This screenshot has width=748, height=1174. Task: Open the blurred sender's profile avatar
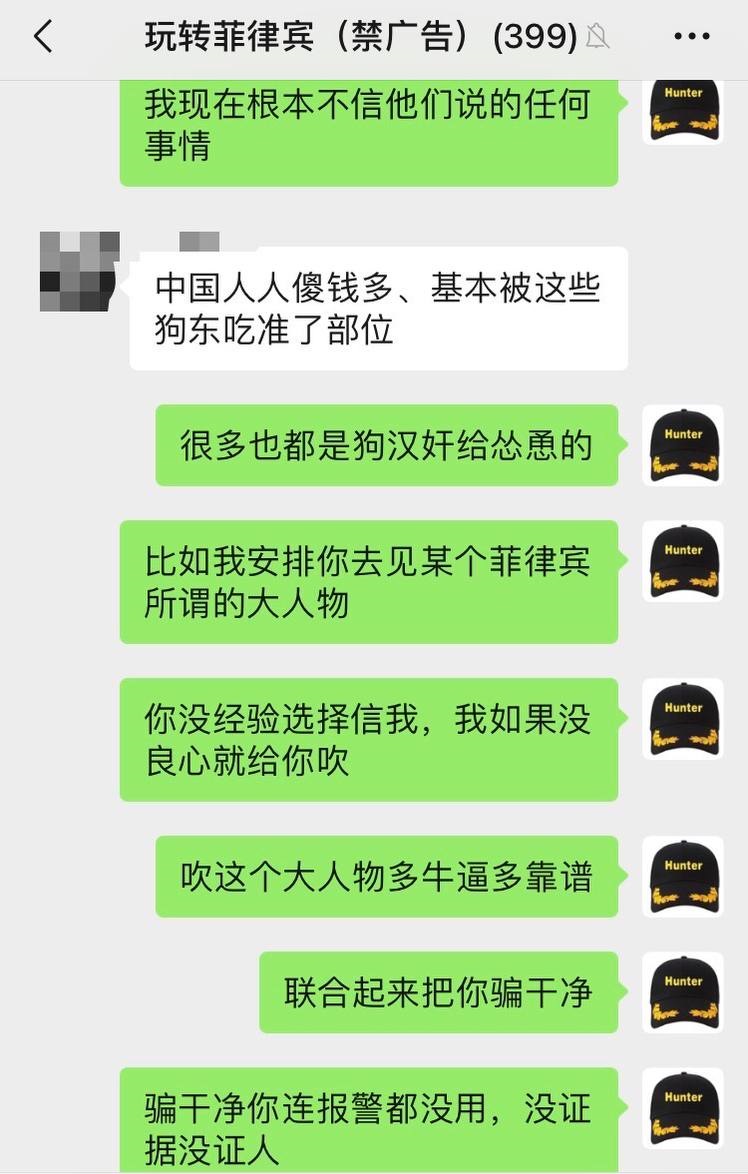click(79, 271)
